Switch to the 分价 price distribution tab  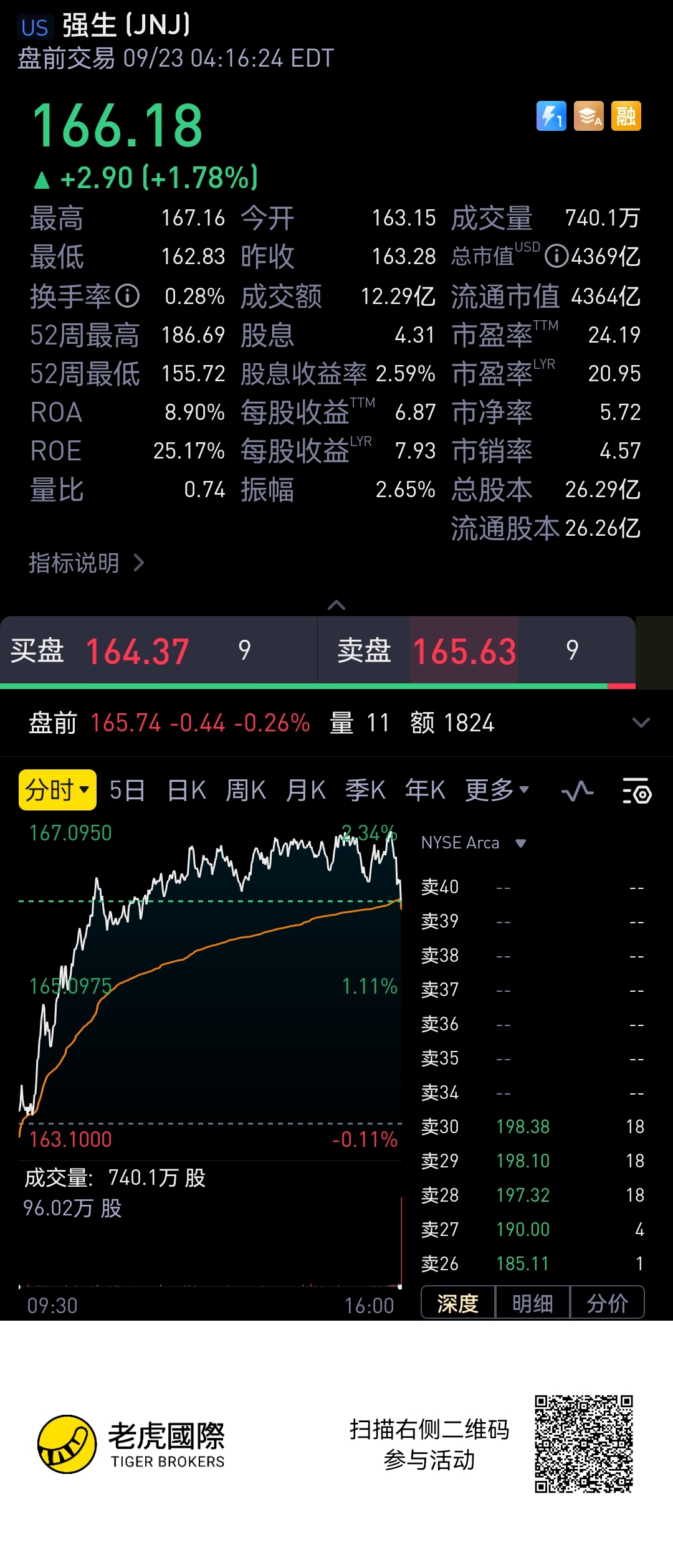[607, 1303]
